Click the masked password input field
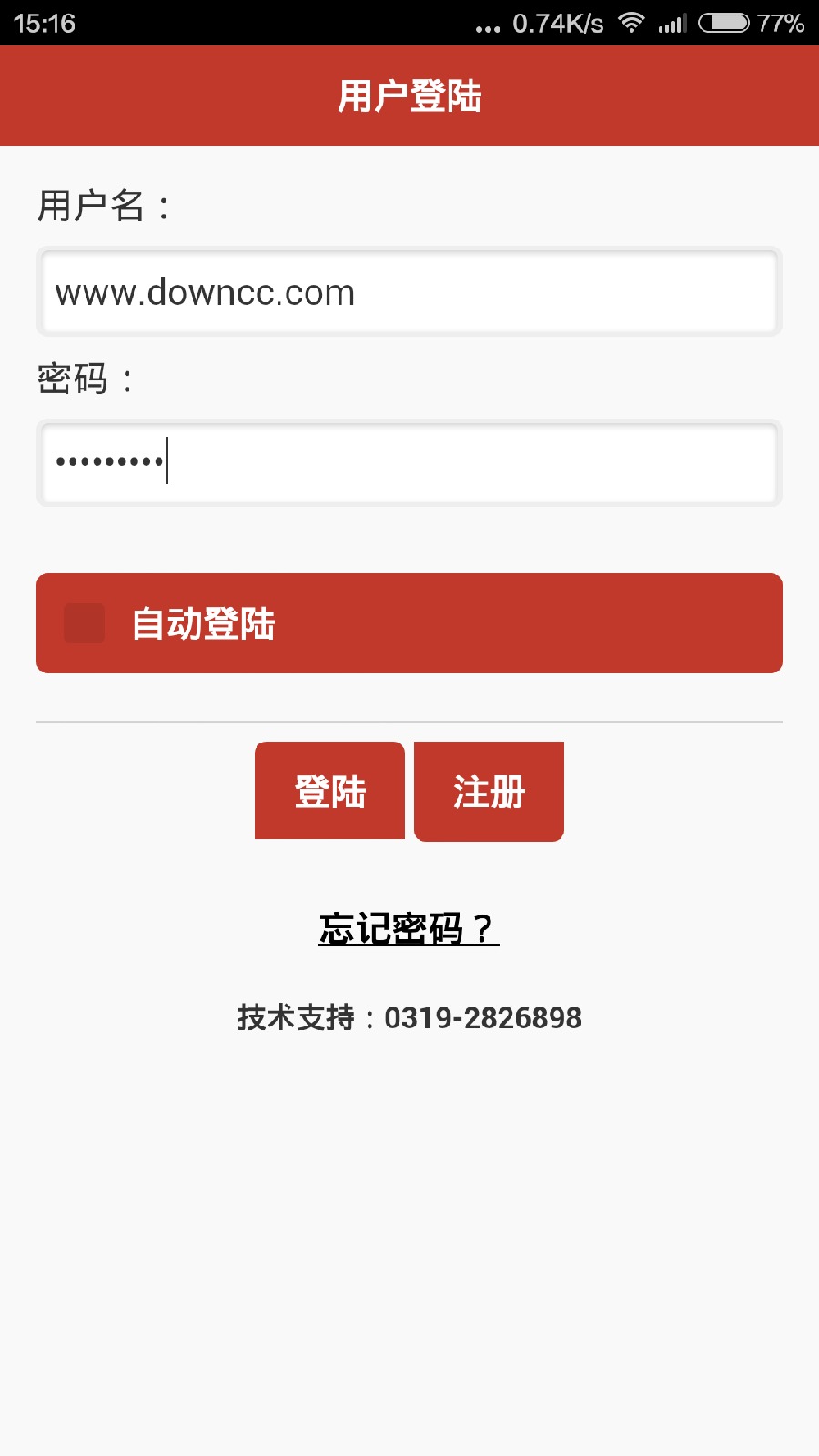Image resolution: width=819 pixels, height=1456 pixels. click(x=408, y=464)
